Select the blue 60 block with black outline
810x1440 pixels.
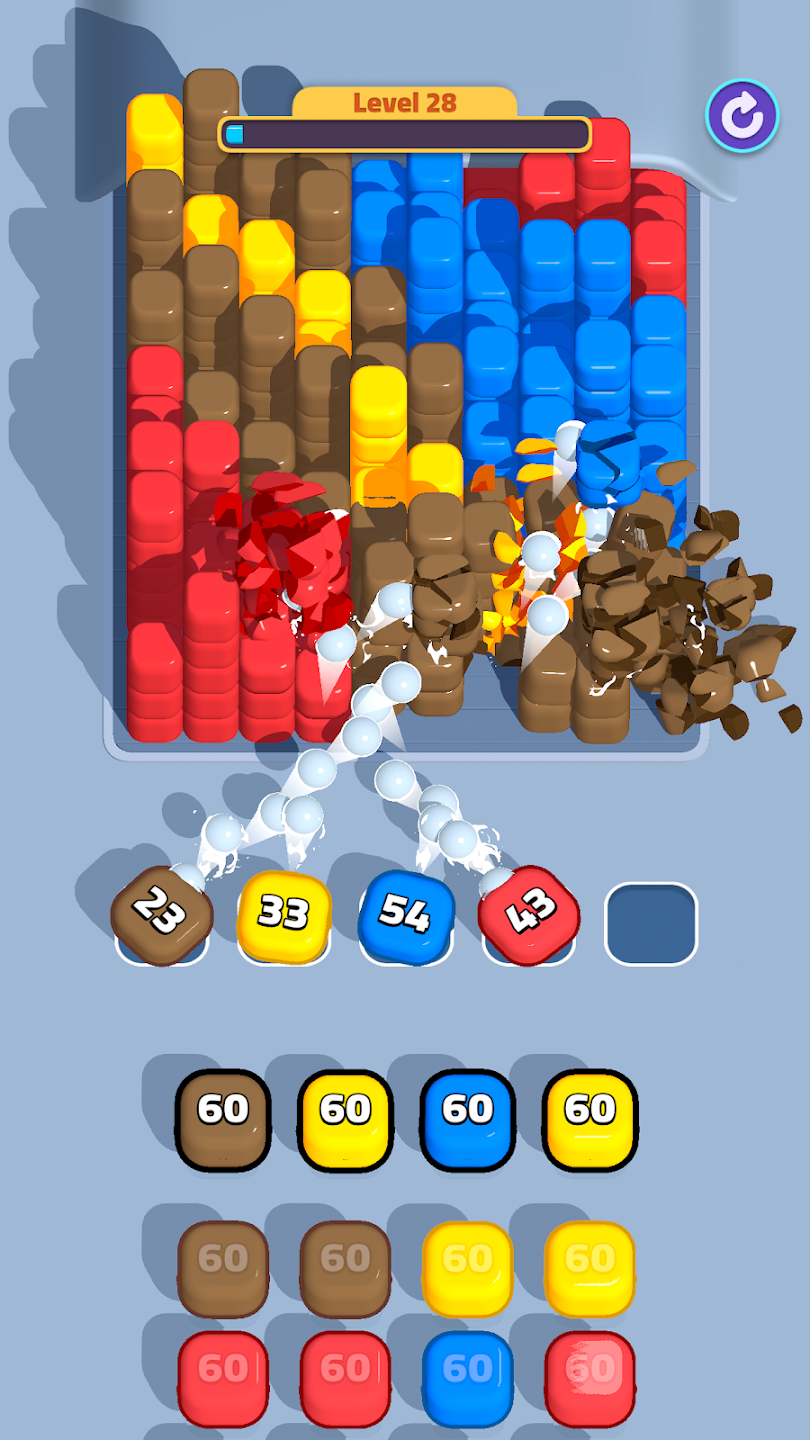click(x=467, y=1119)
